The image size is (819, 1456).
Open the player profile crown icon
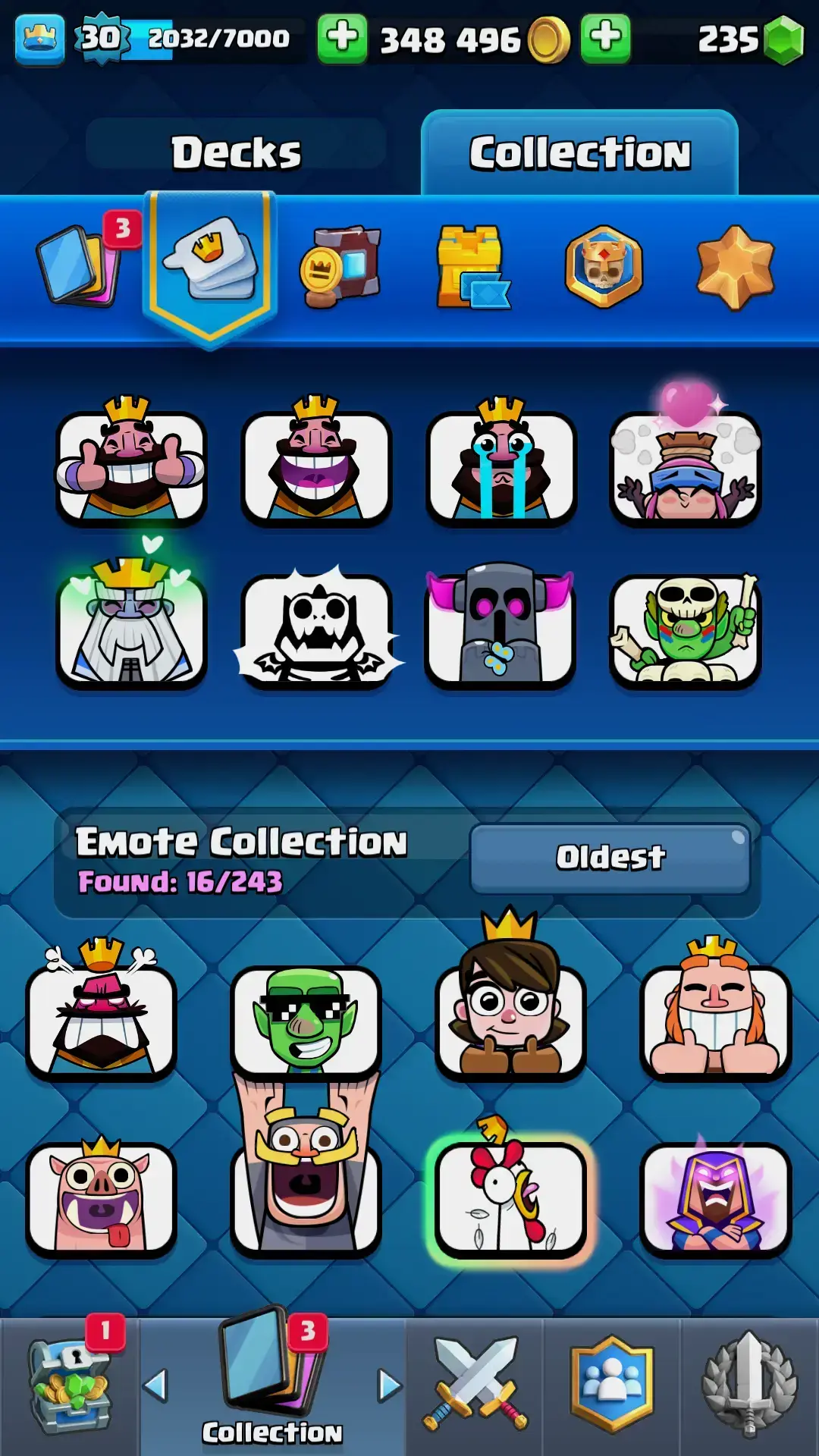tap(39, 39)
